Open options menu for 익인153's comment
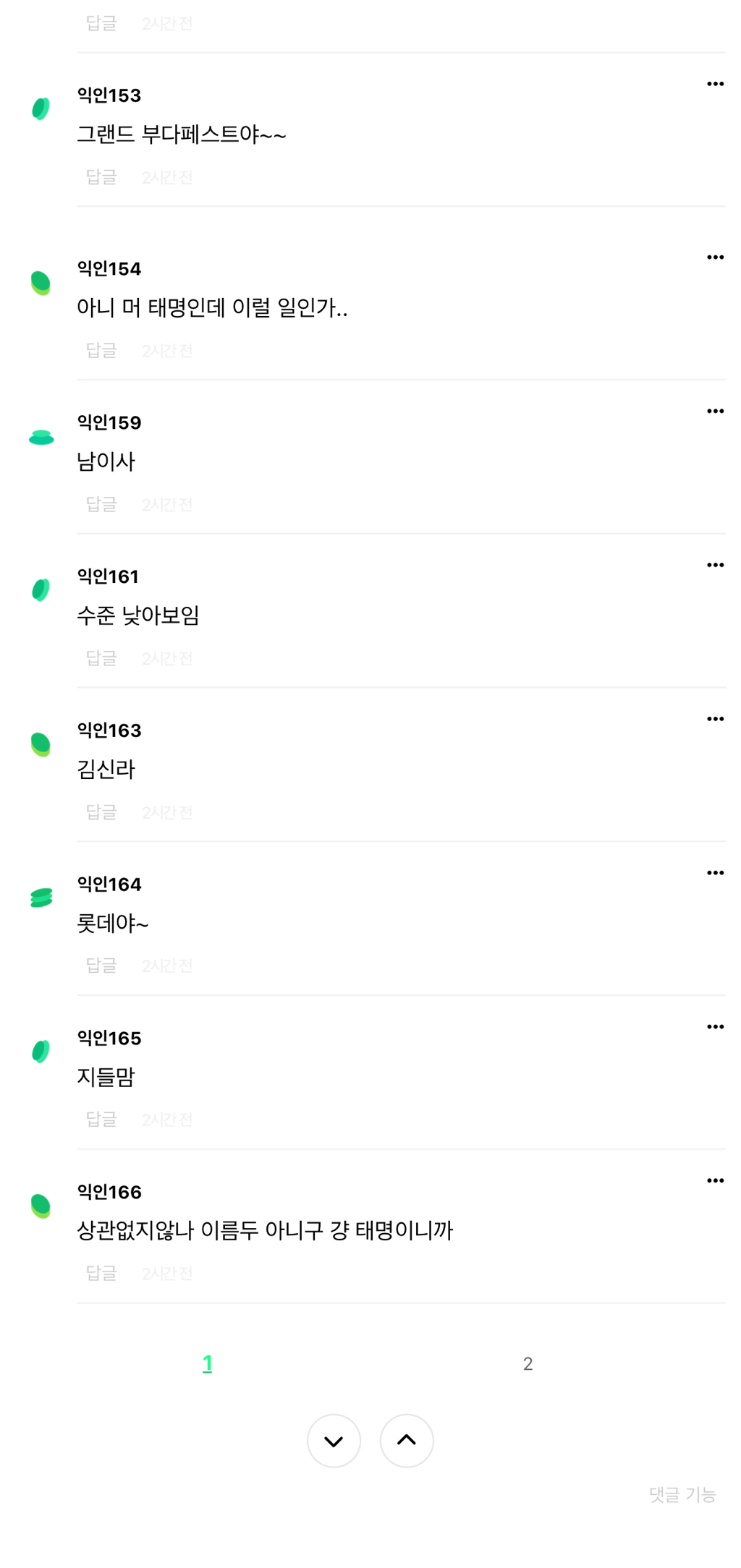 click(715, 83)
